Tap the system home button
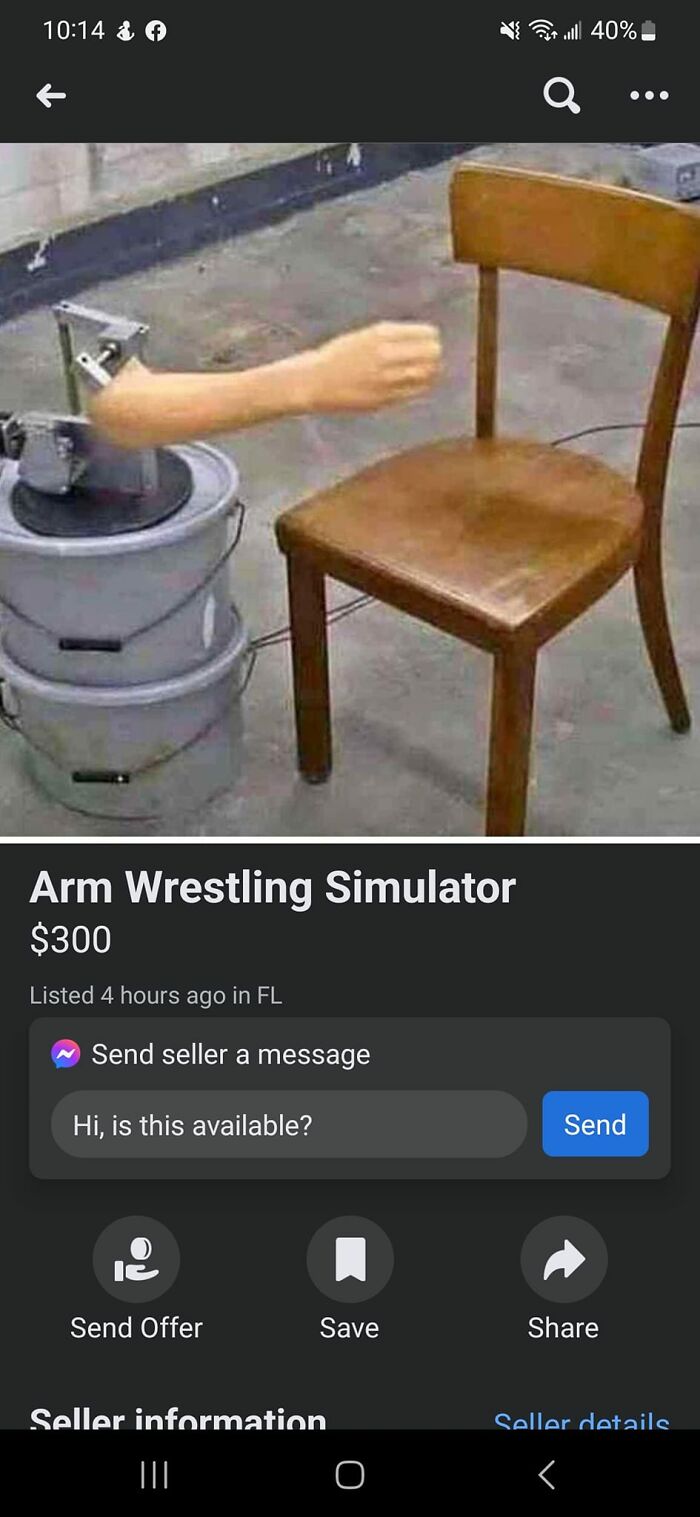The width and height of the screenshot is (700, 1517). [350, 1474]
